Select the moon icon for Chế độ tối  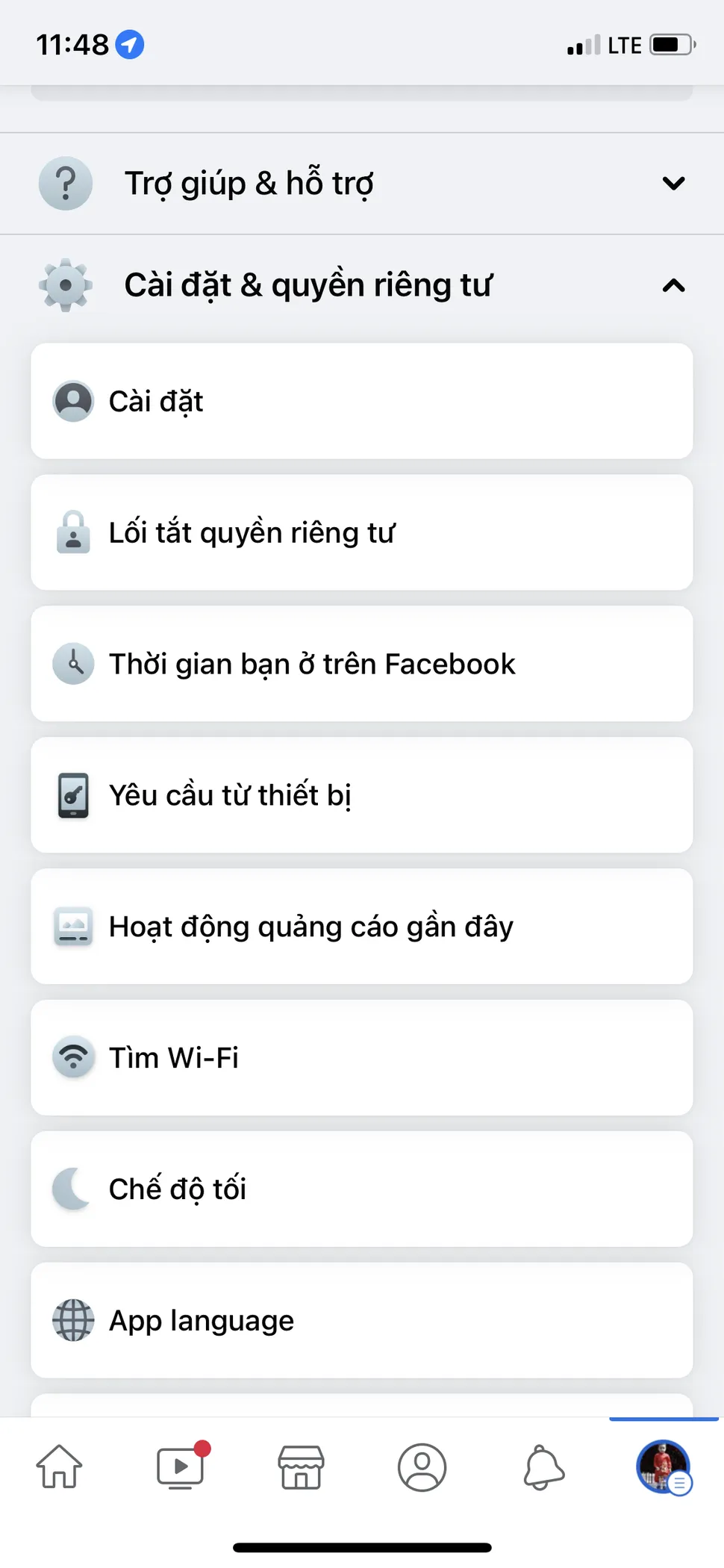(x=69, y=1189)
